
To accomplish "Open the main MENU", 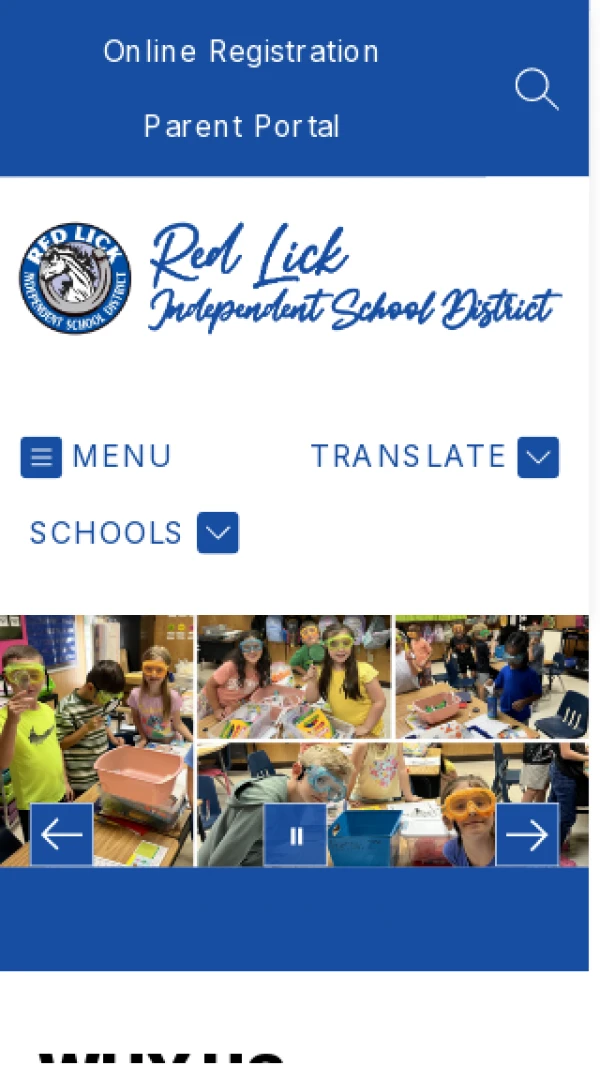I will tap(96, 457).
